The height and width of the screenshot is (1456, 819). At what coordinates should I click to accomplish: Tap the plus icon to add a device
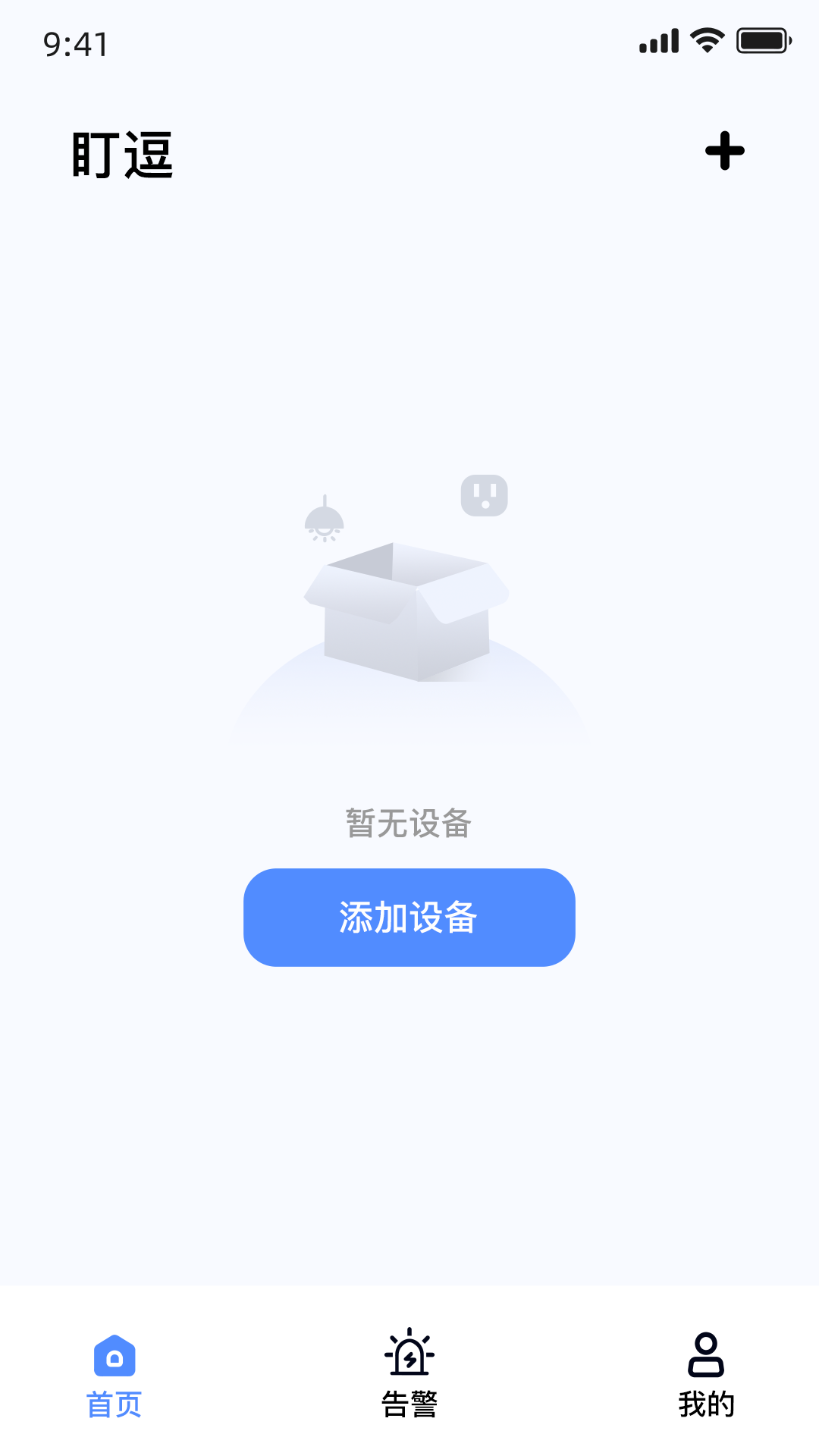725,150
